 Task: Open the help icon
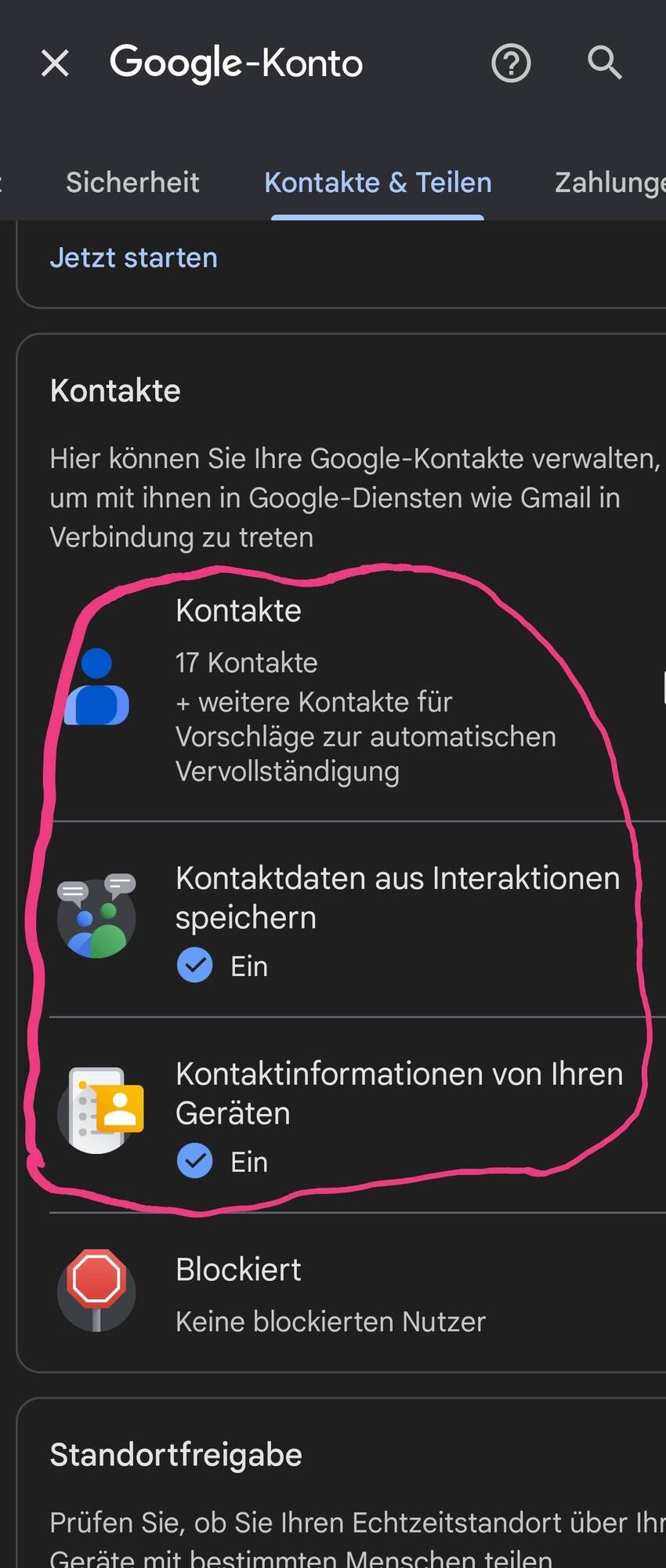(511, 64)
